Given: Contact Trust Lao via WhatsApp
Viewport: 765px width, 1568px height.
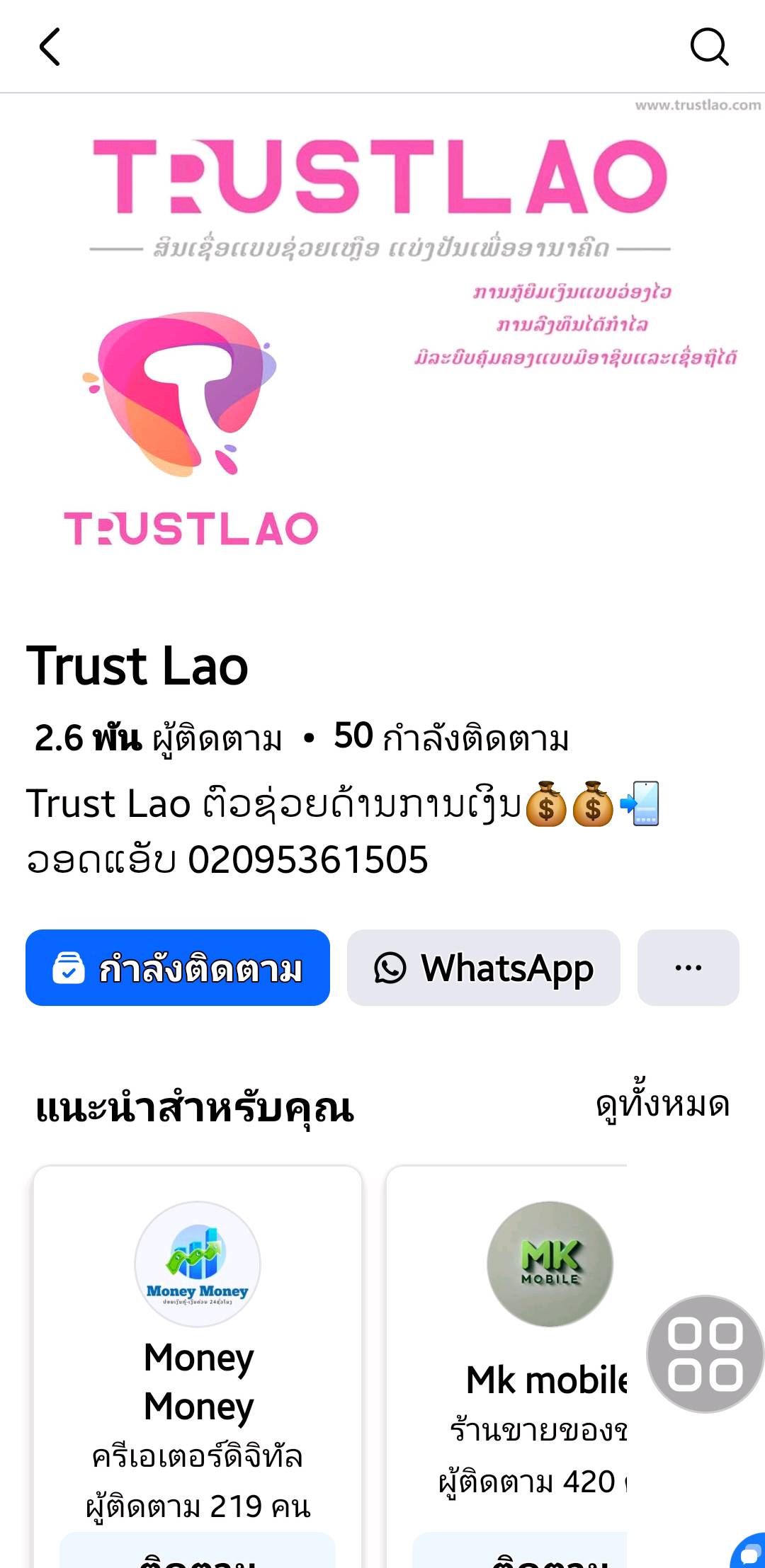Looking at the screenshot, I should (484, 968).
